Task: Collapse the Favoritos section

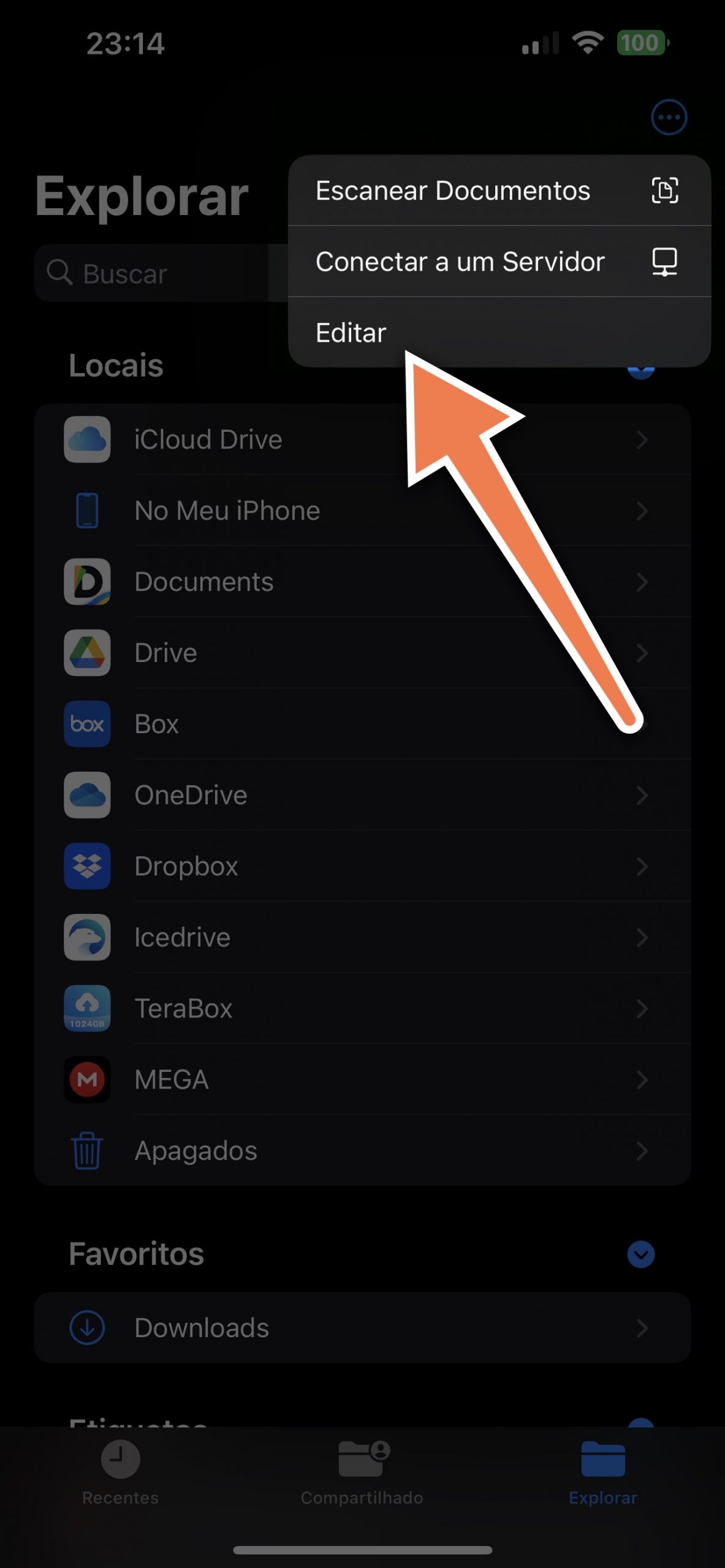Action: tap(640, 1254)
